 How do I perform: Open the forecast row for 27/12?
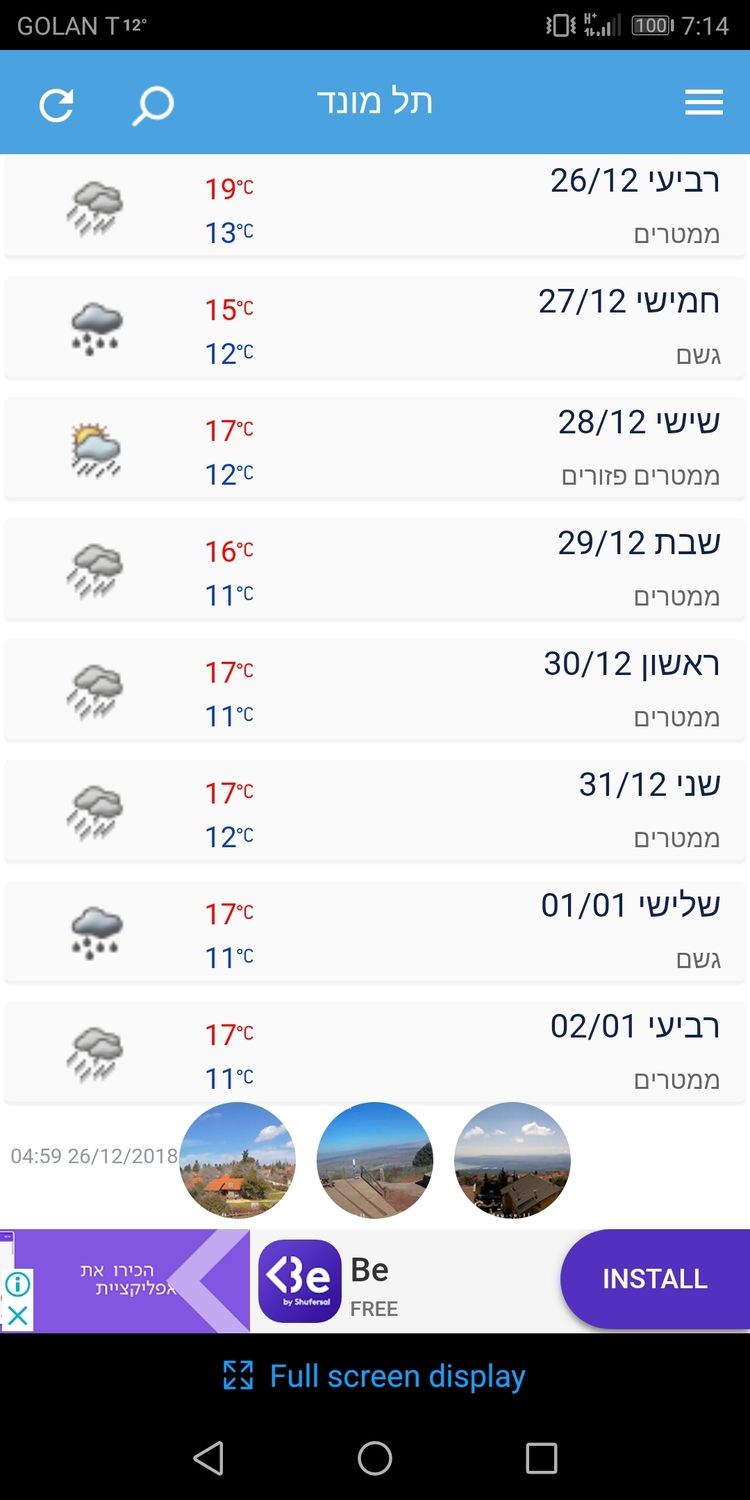[x=375, y=328]
